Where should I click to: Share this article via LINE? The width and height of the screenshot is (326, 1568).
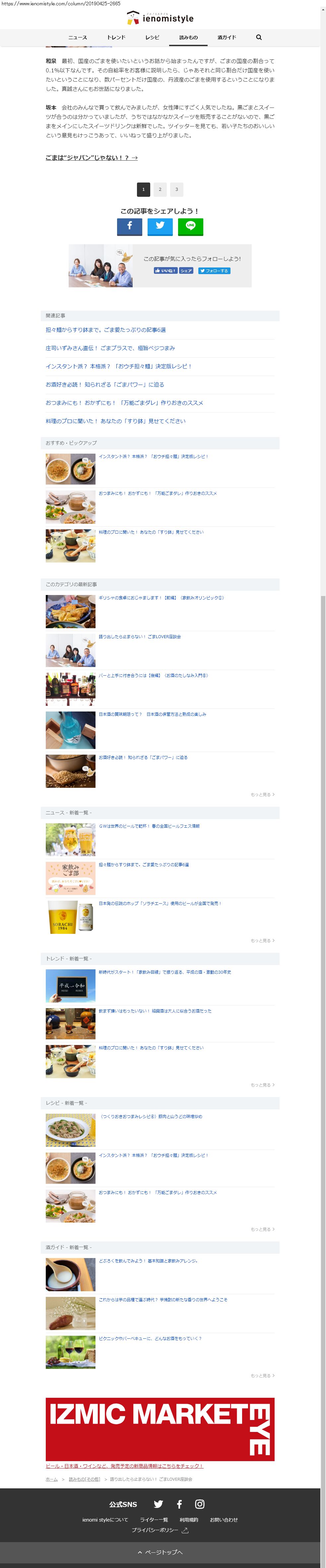click(190, 226)
